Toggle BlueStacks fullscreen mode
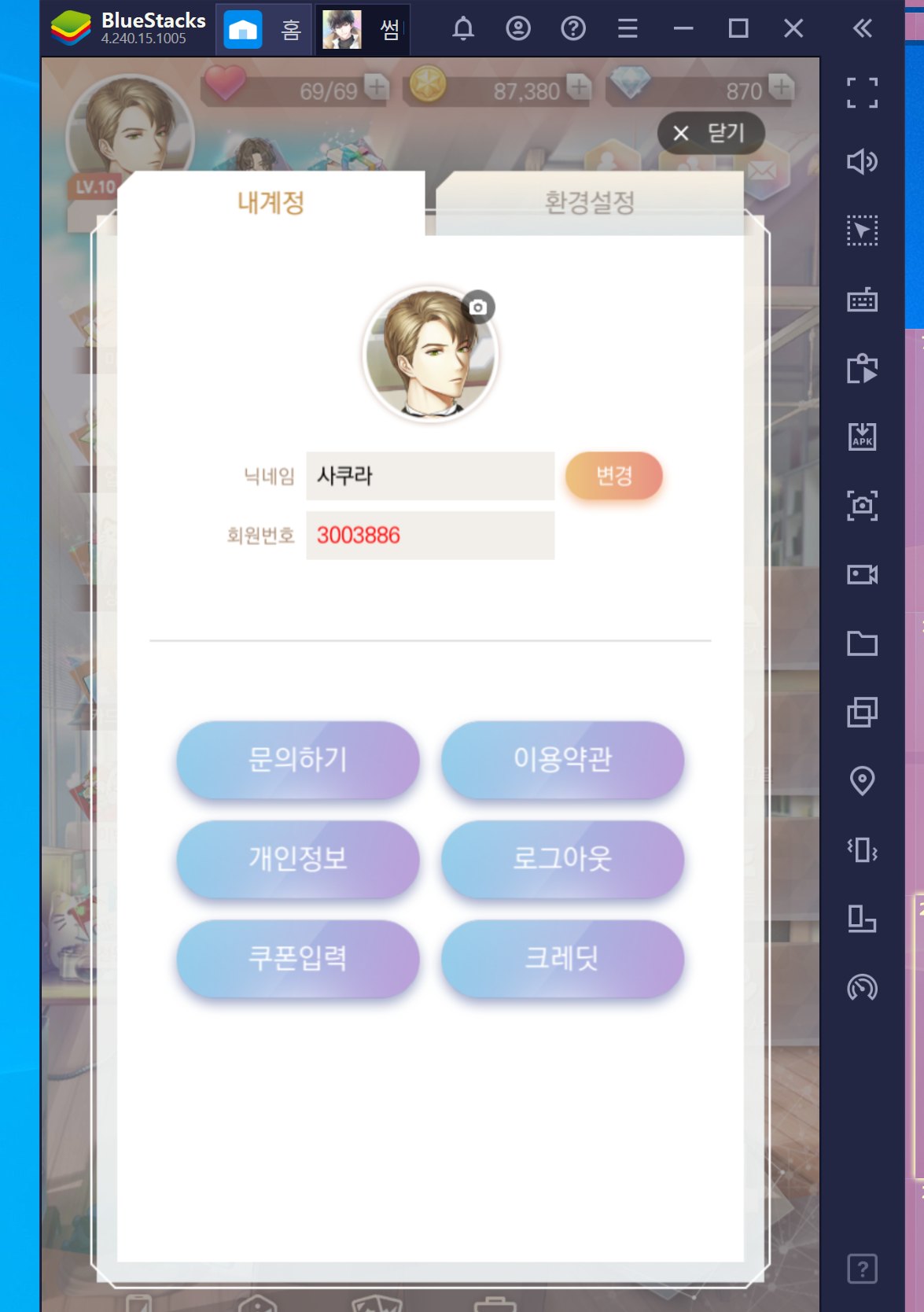This screenshot has width=924, height=1312. point(862,93)
